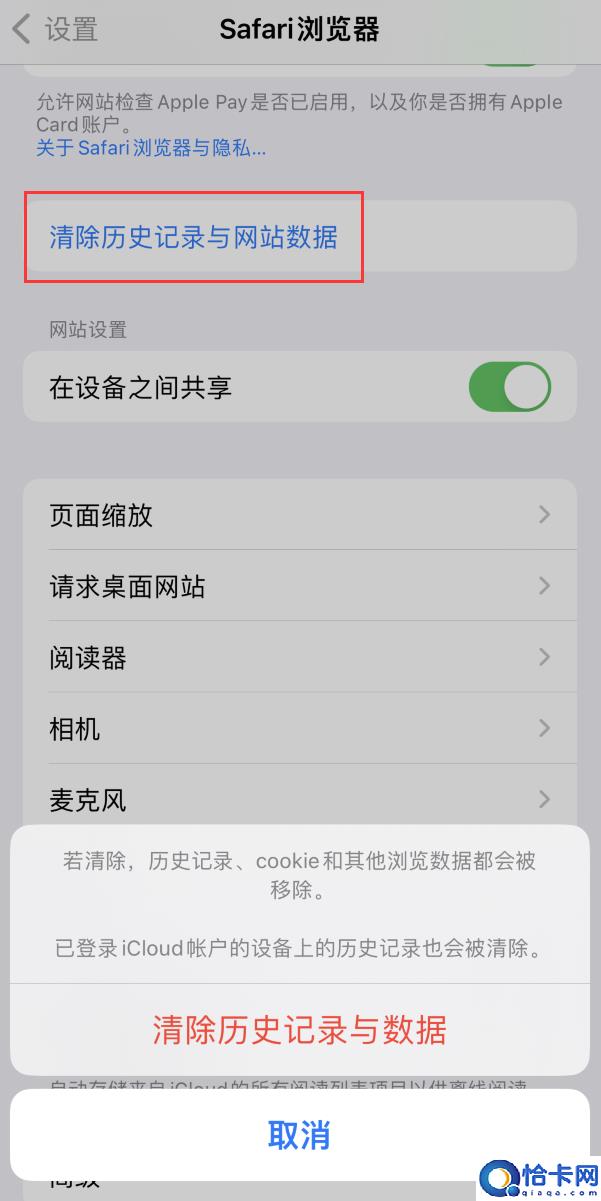Open 请求桌面网站 settings
This screenshot has height=1201, width=601.
click(300, 586)
